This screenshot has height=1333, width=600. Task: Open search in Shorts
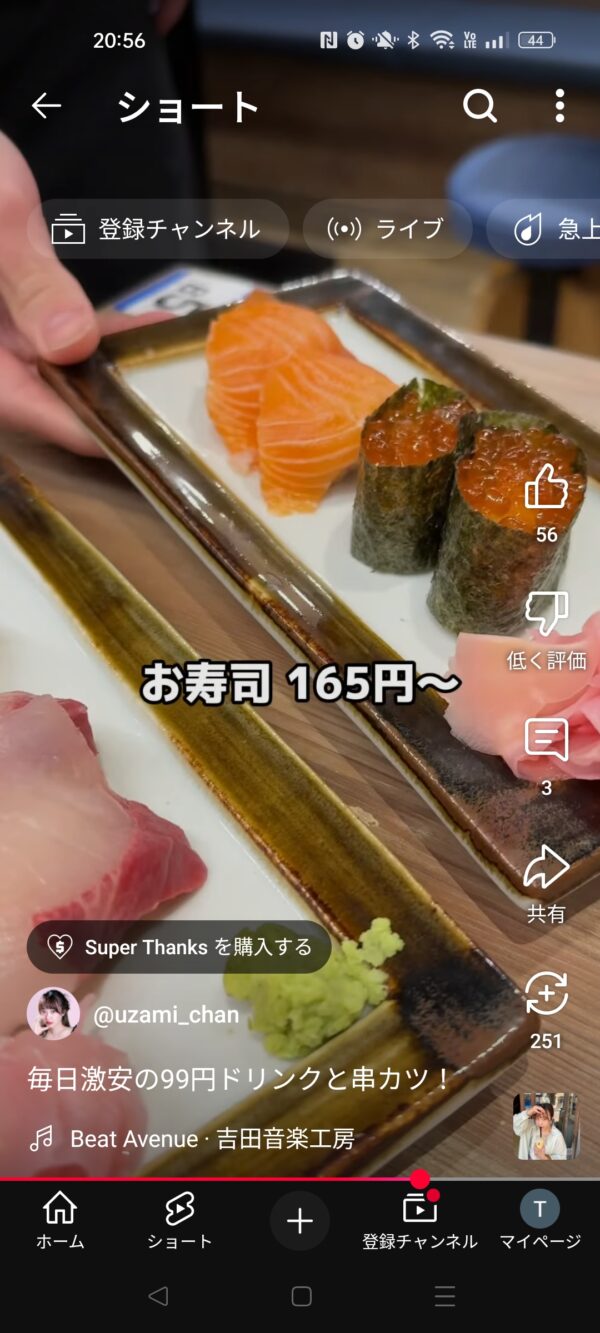pyautogui.click(x=480, y=106)
